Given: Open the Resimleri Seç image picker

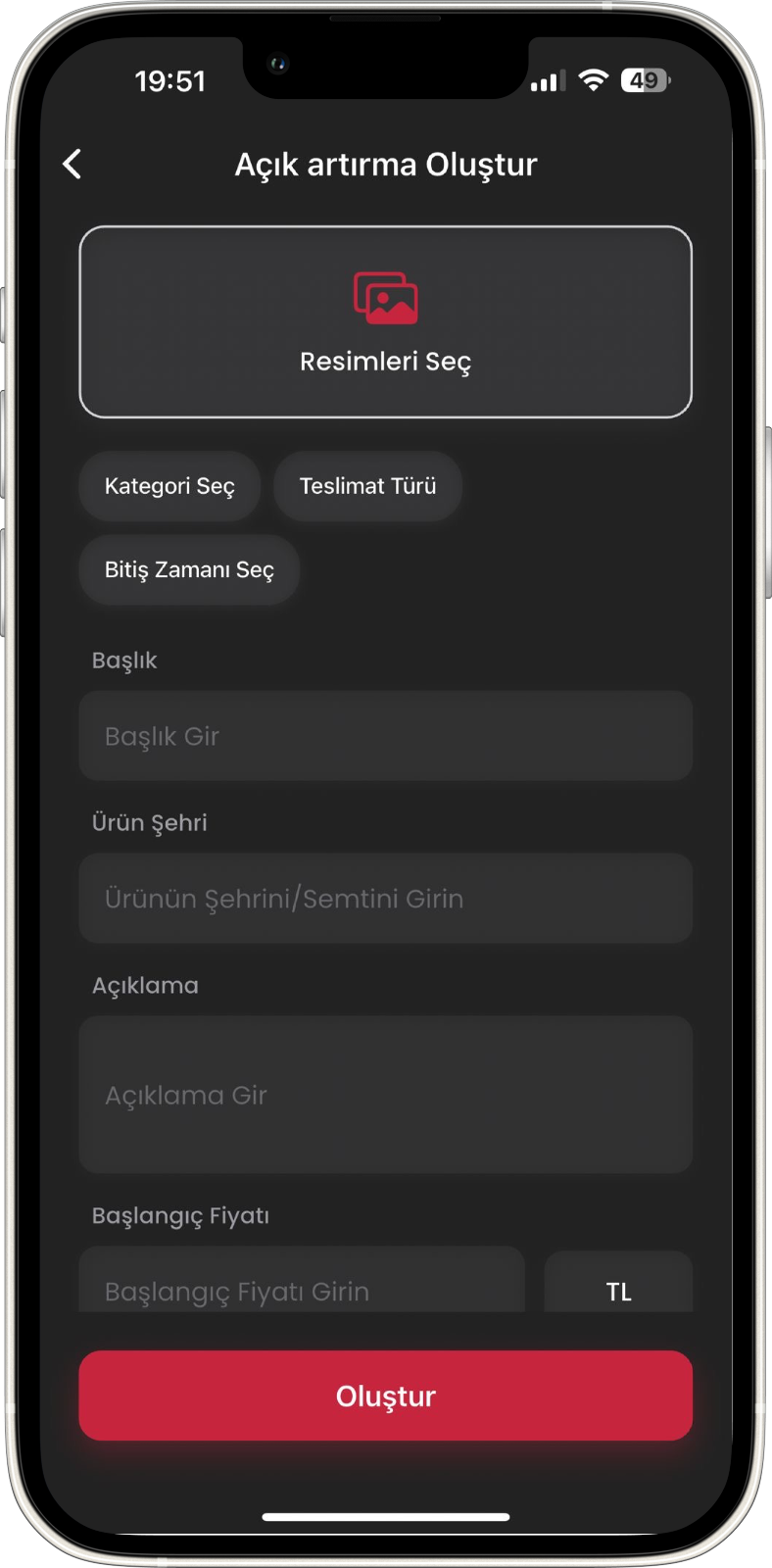Looking at the screenshot, I should 385,322.
